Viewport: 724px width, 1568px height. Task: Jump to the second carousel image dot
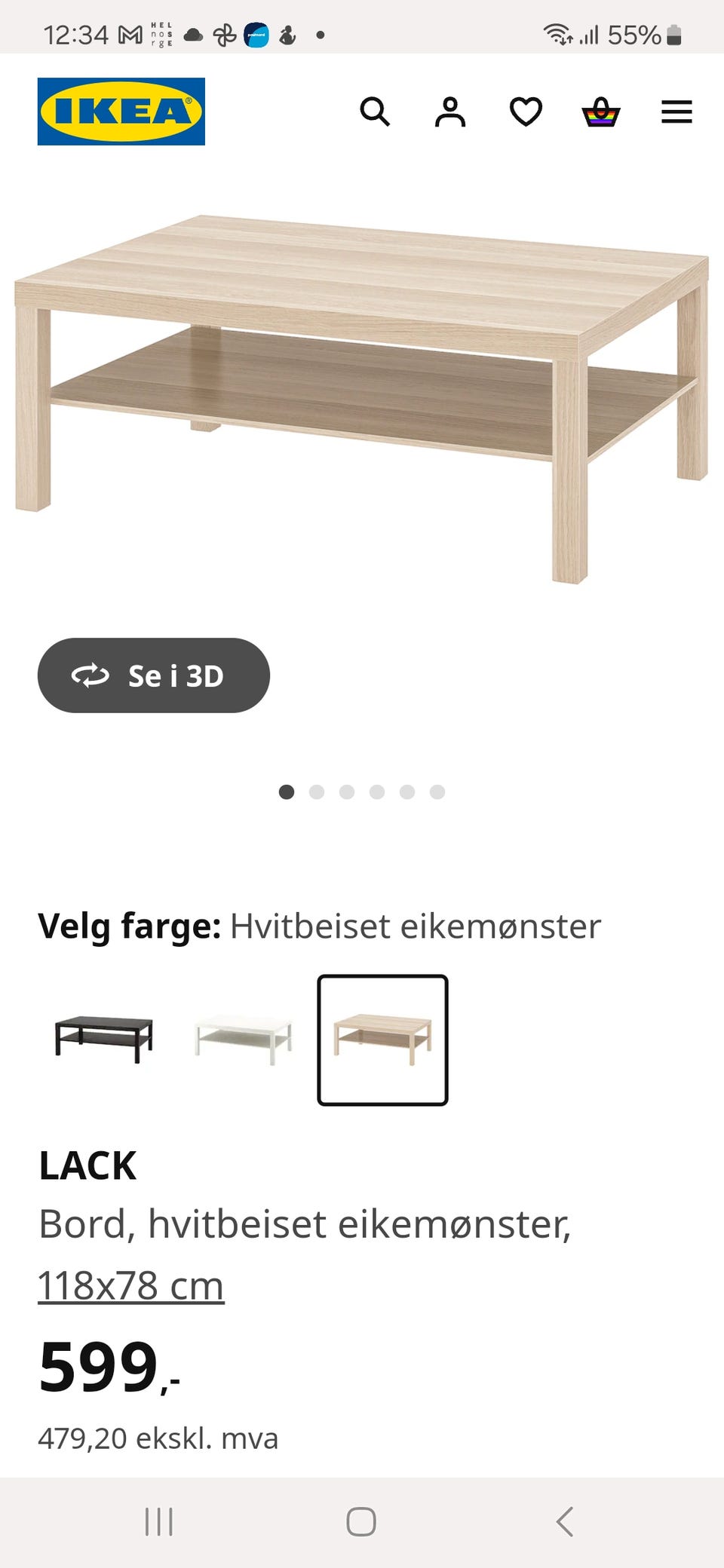(x=318, y=792)
